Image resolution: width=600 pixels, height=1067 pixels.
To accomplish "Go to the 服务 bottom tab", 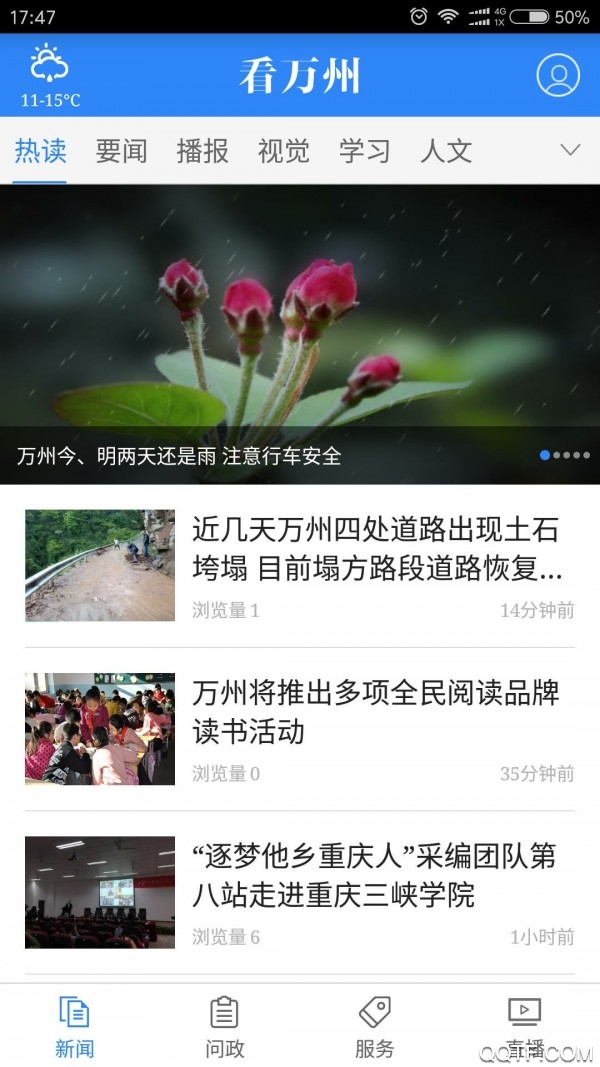I will tap(375, 1027).
